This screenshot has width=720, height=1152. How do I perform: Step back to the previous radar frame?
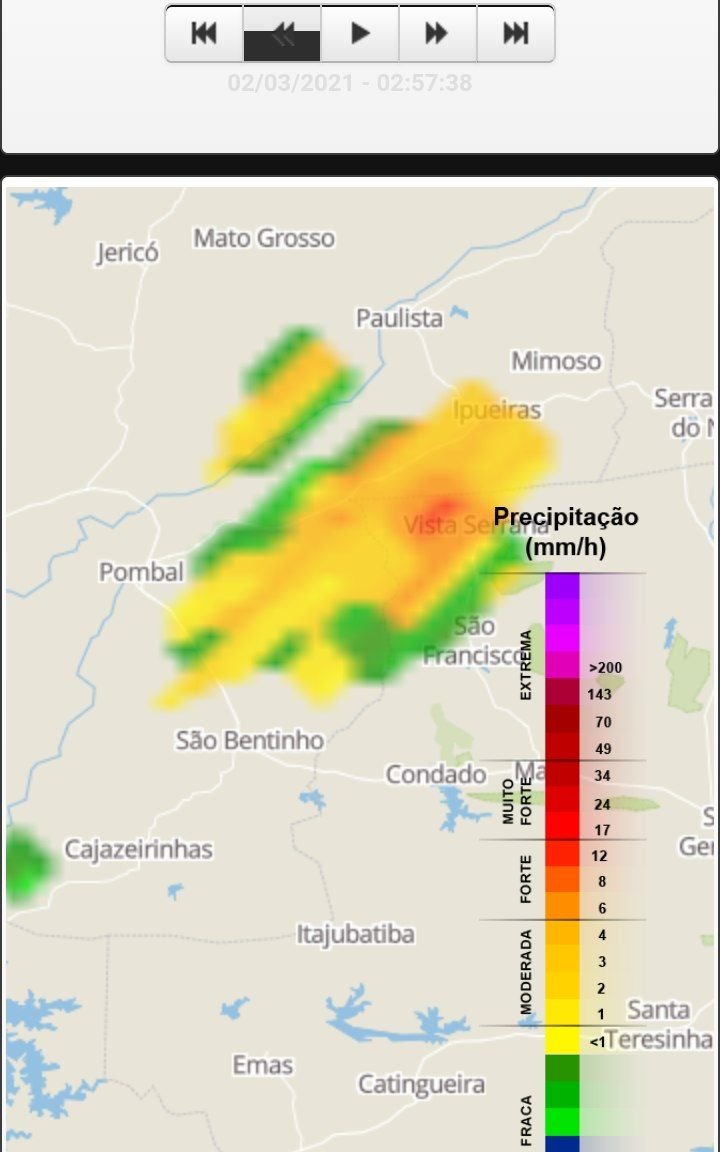point(282,34)
